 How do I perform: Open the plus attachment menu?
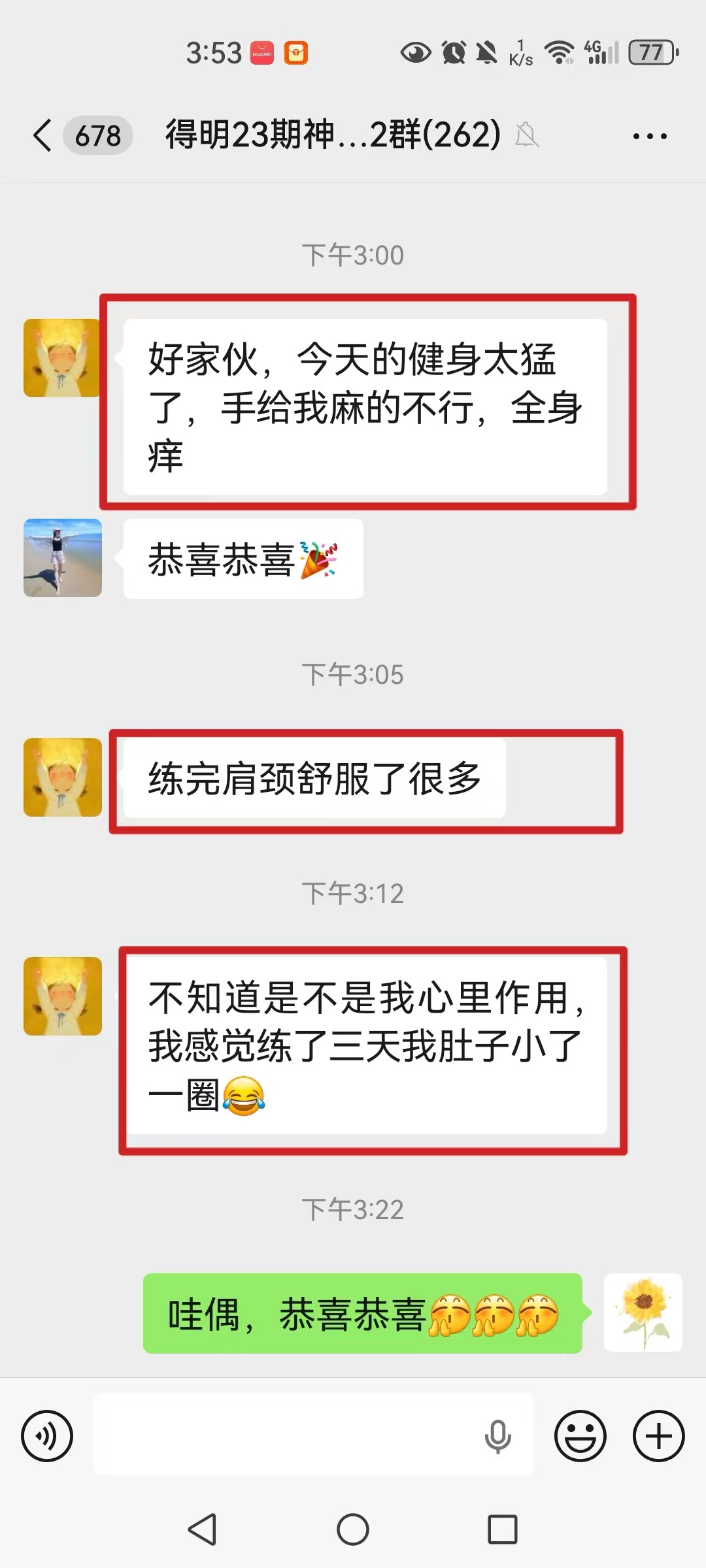point(658,1436)
